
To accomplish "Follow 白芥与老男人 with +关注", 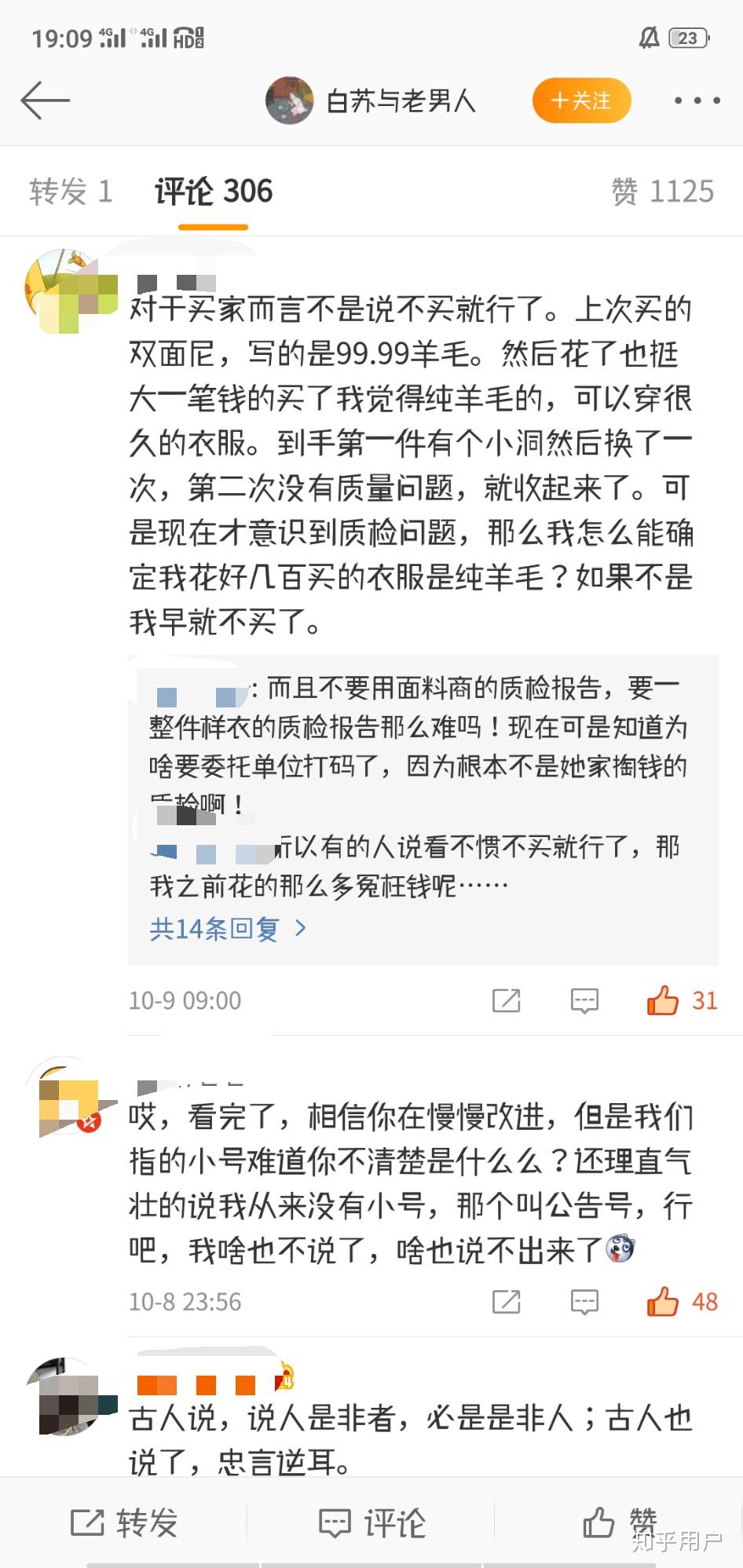I will pos(581,101).
